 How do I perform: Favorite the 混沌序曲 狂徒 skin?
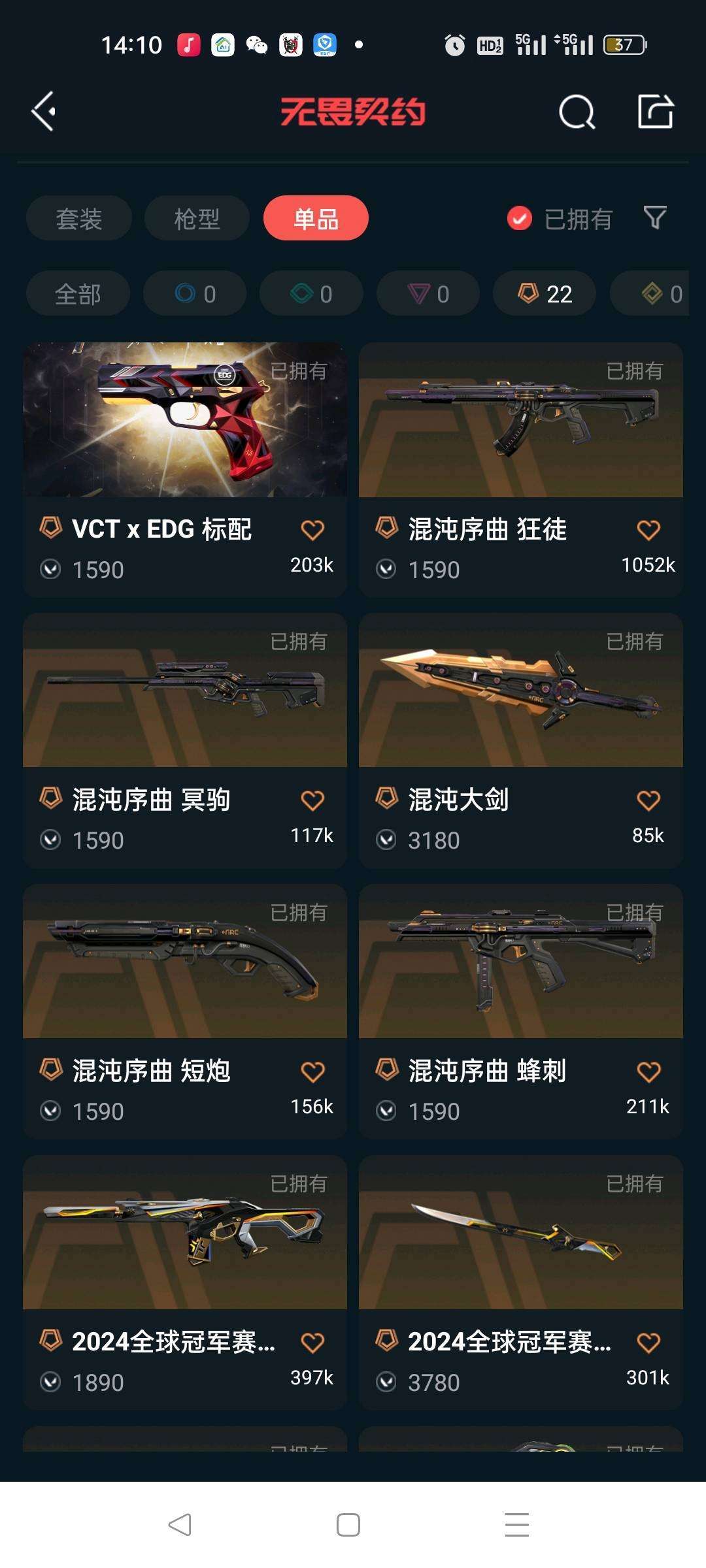coord(648,530)
